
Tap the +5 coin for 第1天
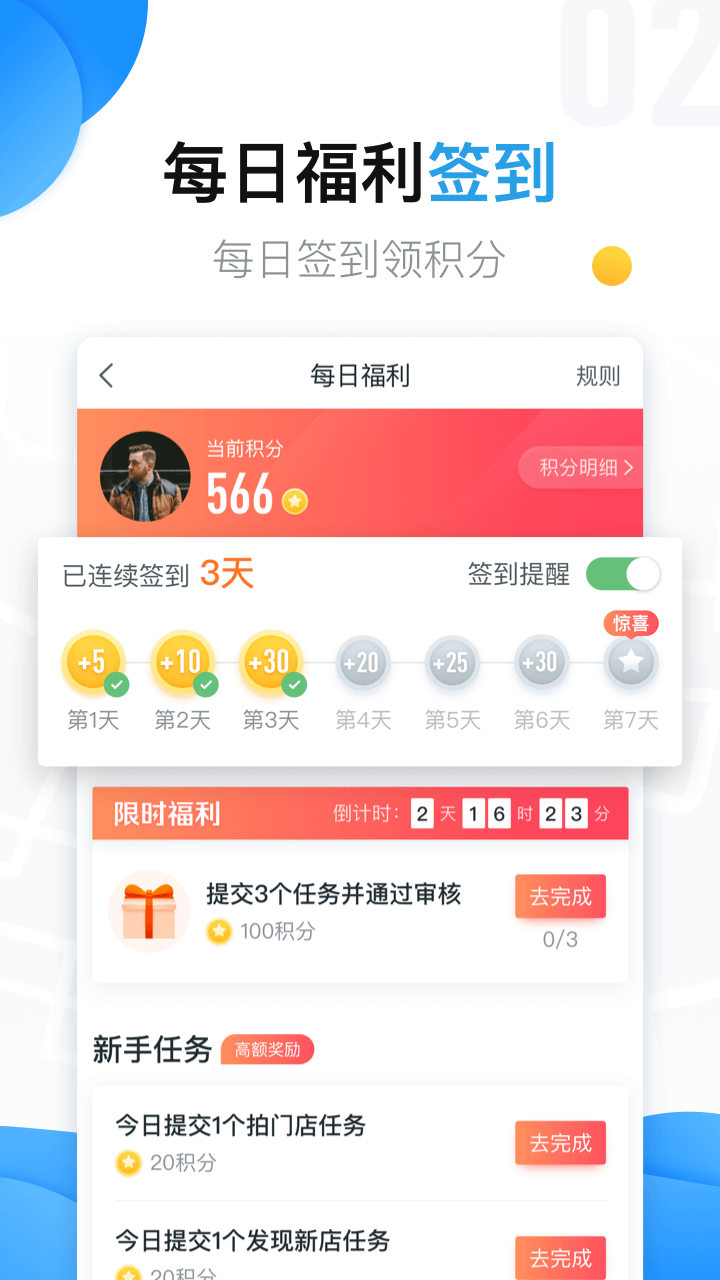tap(93, 661)
